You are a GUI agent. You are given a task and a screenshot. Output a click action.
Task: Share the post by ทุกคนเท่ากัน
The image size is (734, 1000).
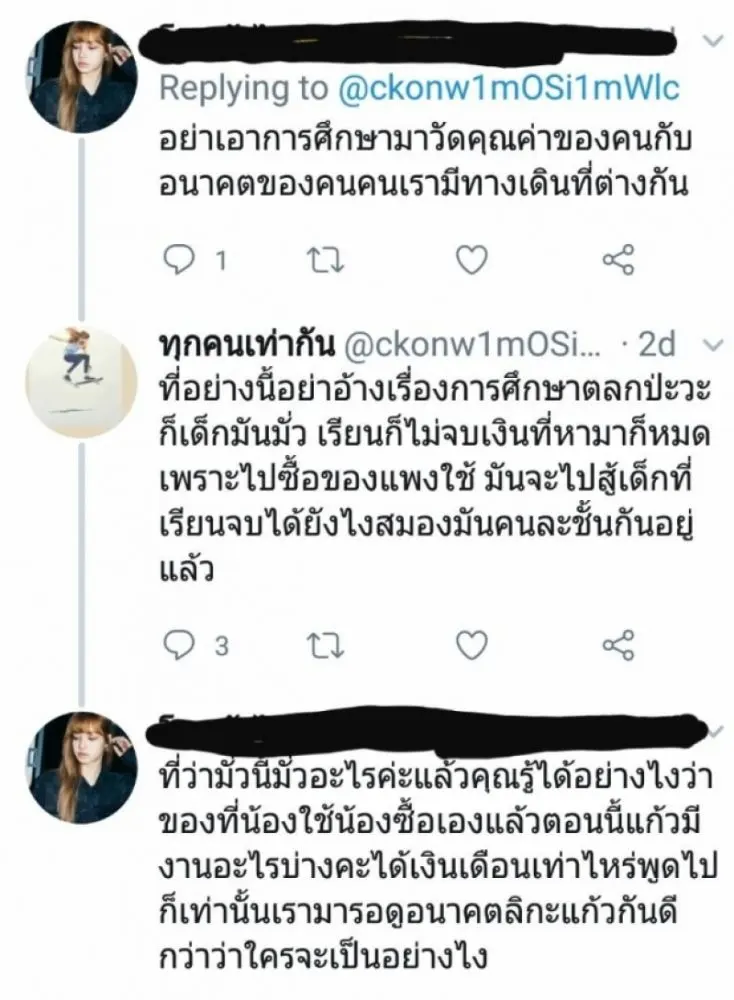[618, 645]
